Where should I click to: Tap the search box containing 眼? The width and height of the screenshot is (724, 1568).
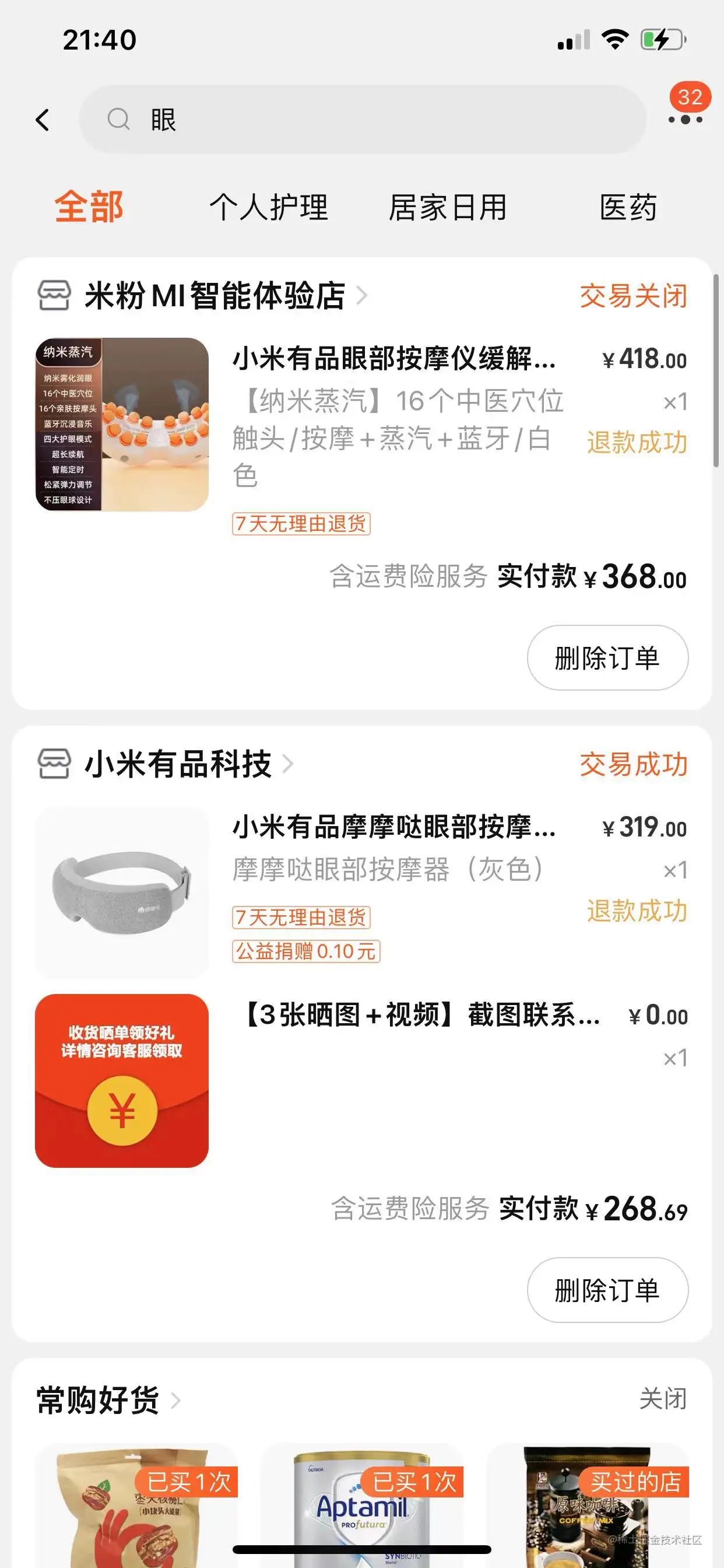click(x=362, y=120)
